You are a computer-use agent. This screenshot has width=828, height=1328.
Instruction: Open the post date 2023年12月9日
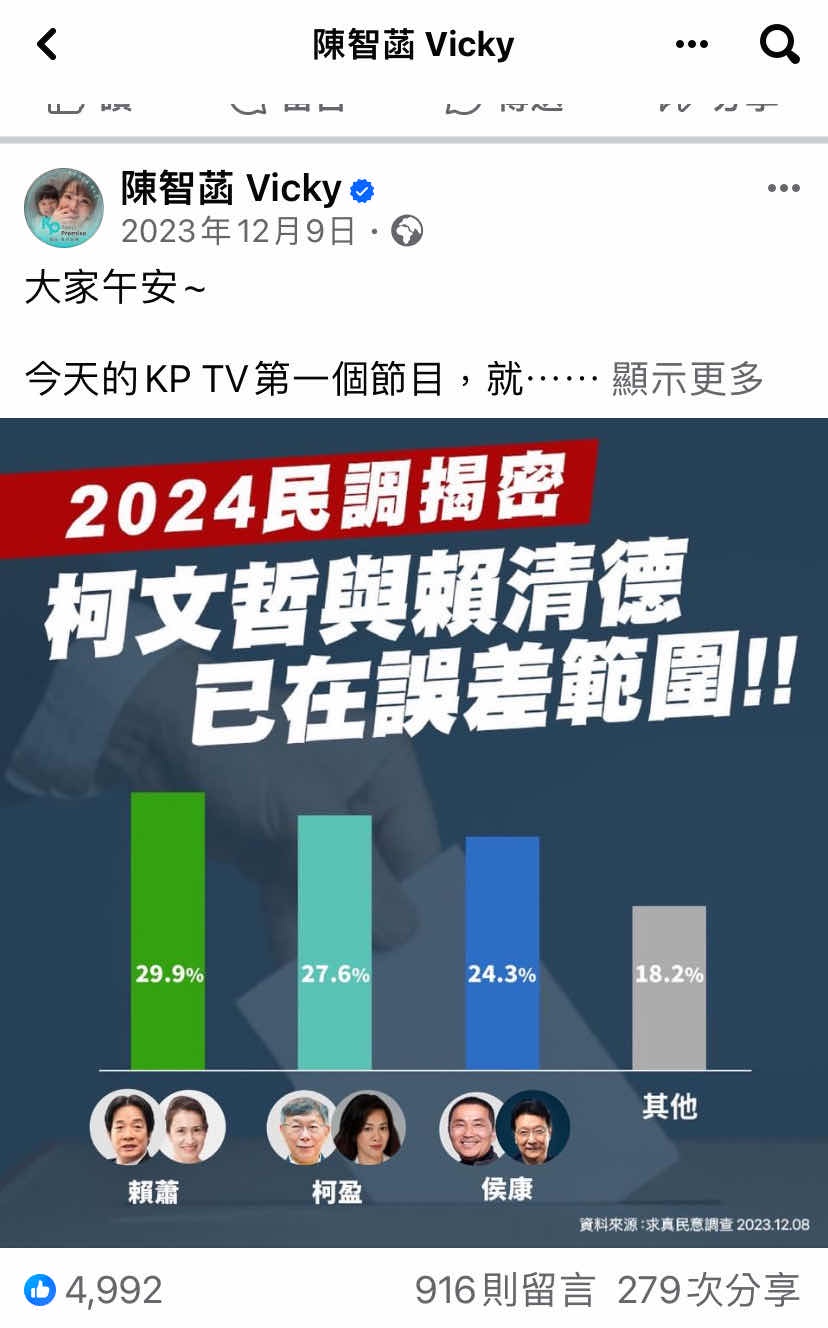click(238, 232)
